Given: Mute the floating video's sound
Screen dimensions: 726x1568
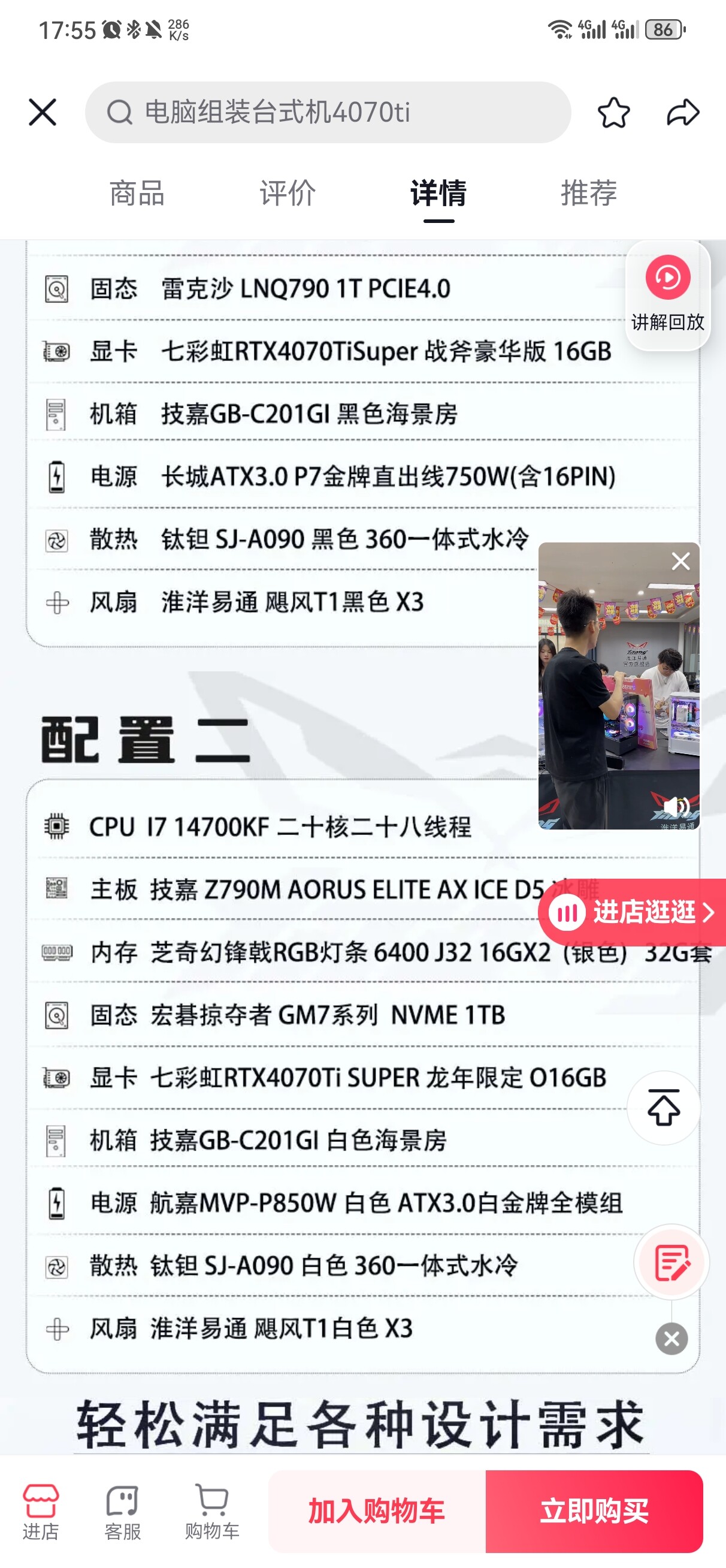Looking at the screenshot, I should 677,807.
